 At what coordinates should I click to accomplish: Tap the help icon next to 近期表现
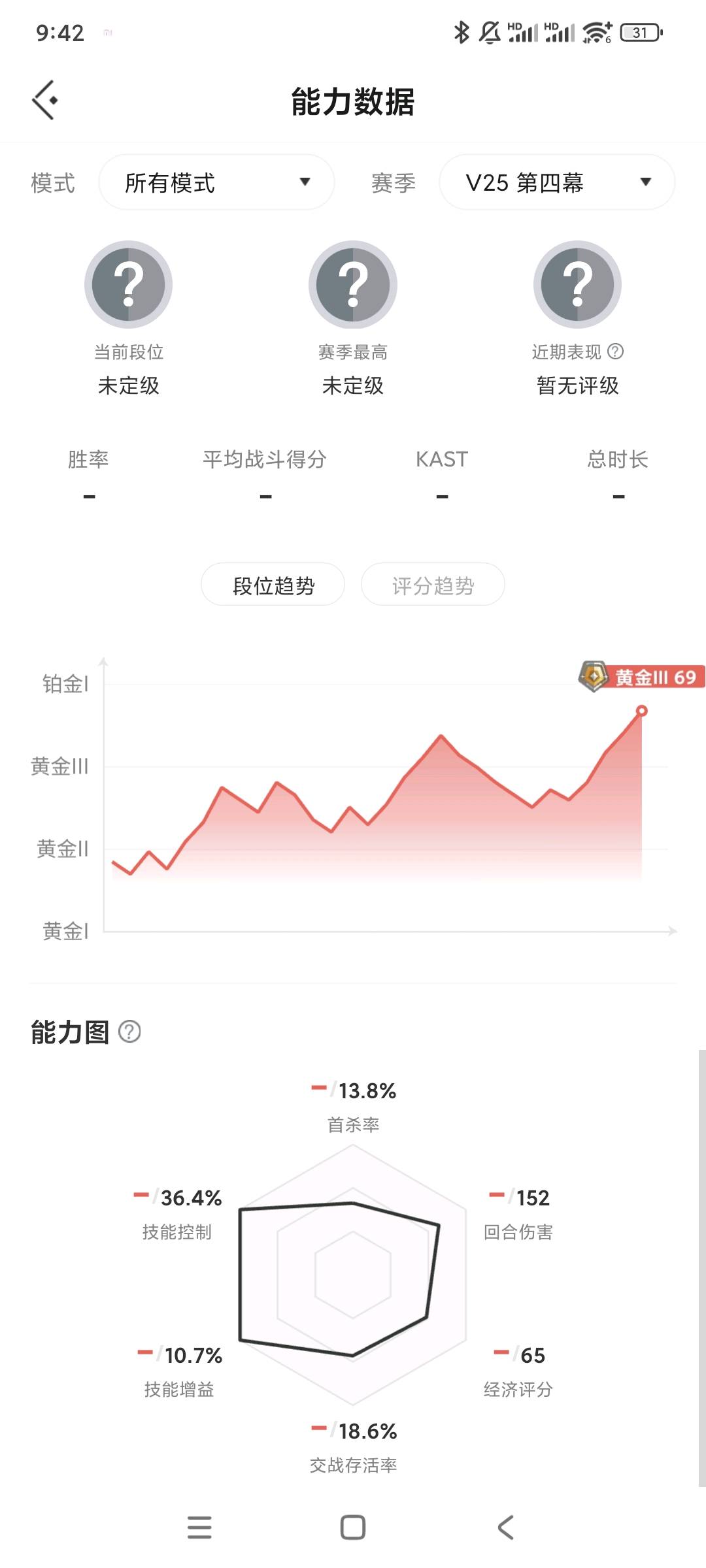pos(615,351)
